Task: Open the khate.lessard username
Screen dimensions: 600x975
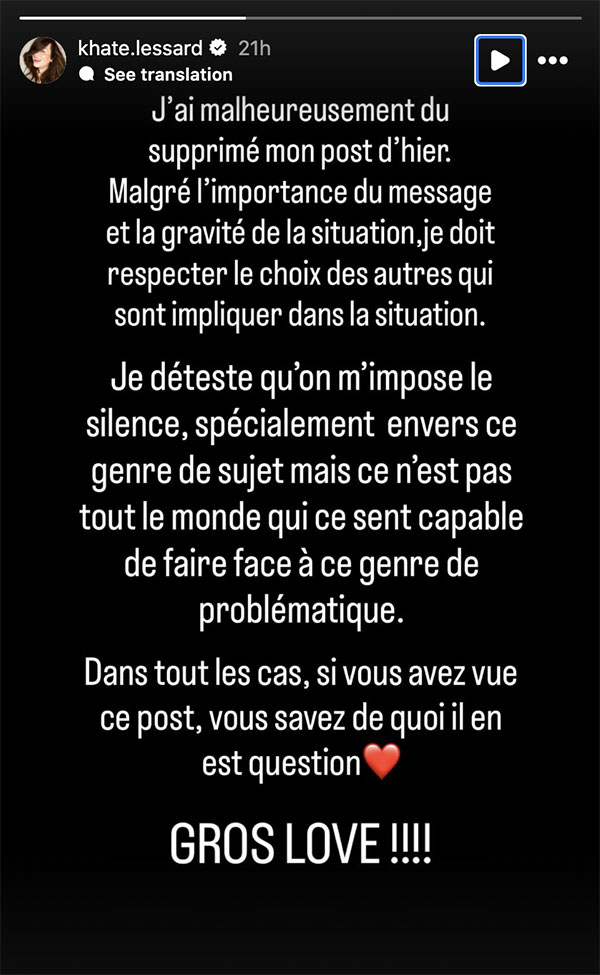Action: click(141, 48)
